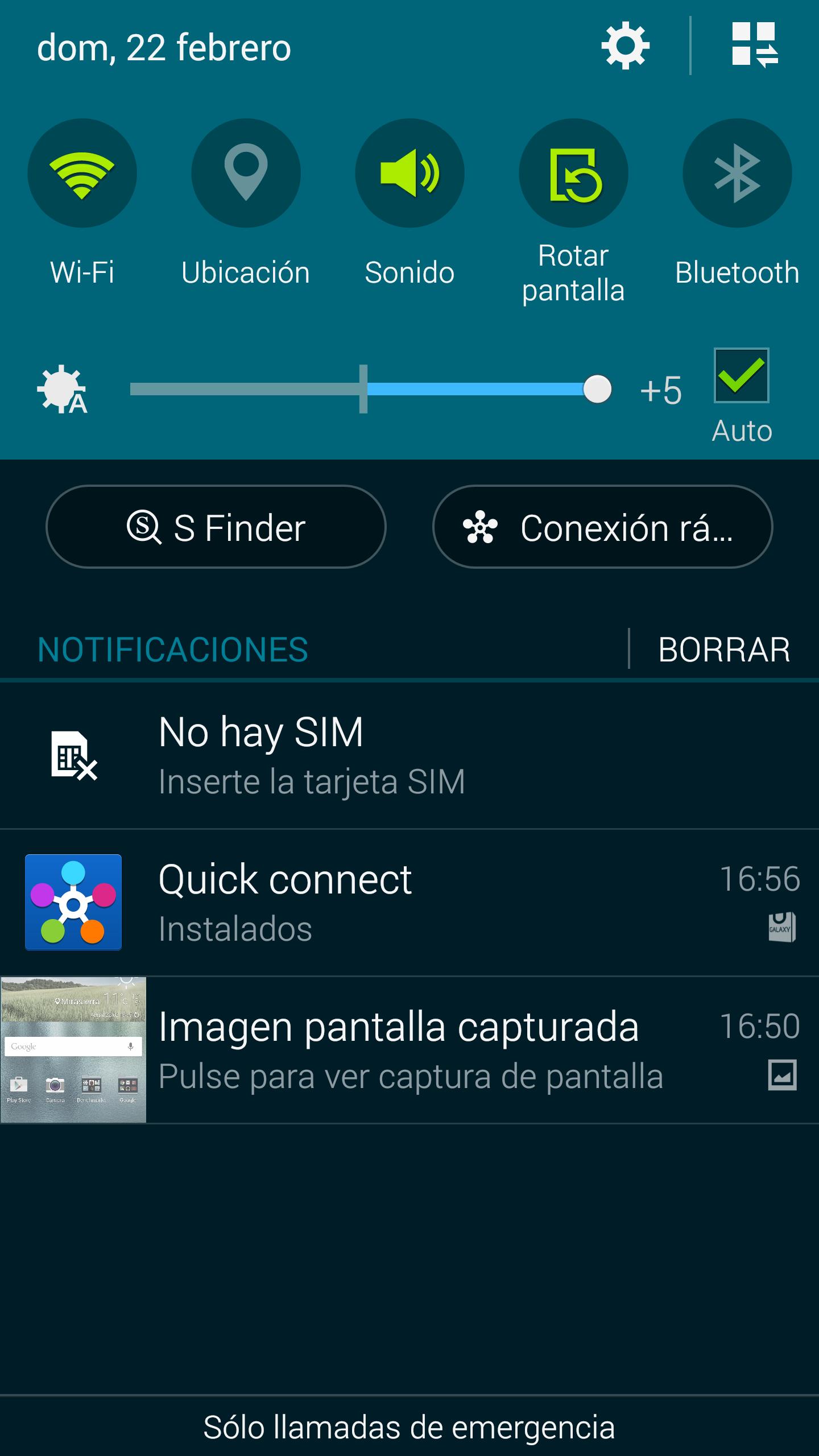Open the Quick connect installed notification
The height and width of the screenshot is (1456, 819).
point(409,902)
